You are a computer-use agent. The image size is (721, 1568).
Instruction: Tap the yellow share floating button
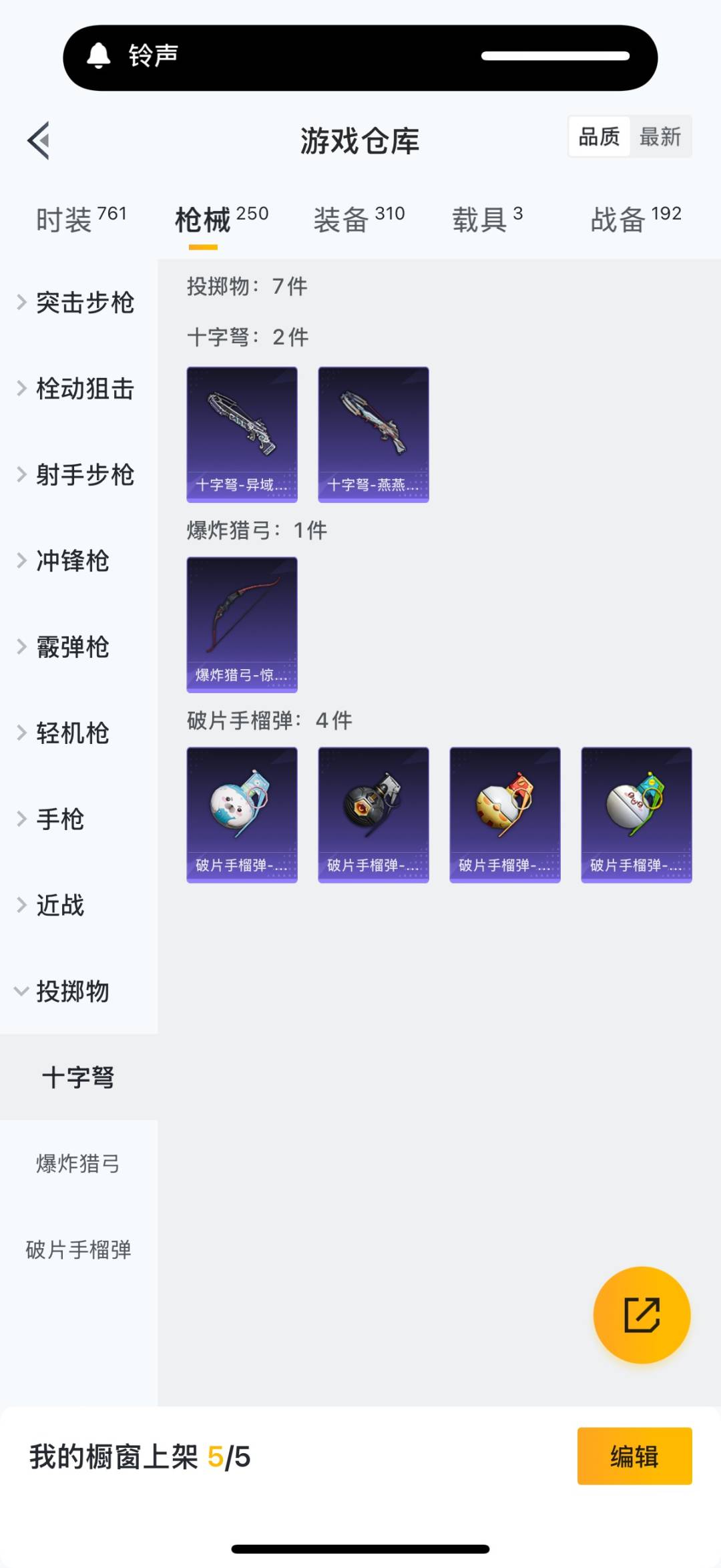click(642, 1315)
